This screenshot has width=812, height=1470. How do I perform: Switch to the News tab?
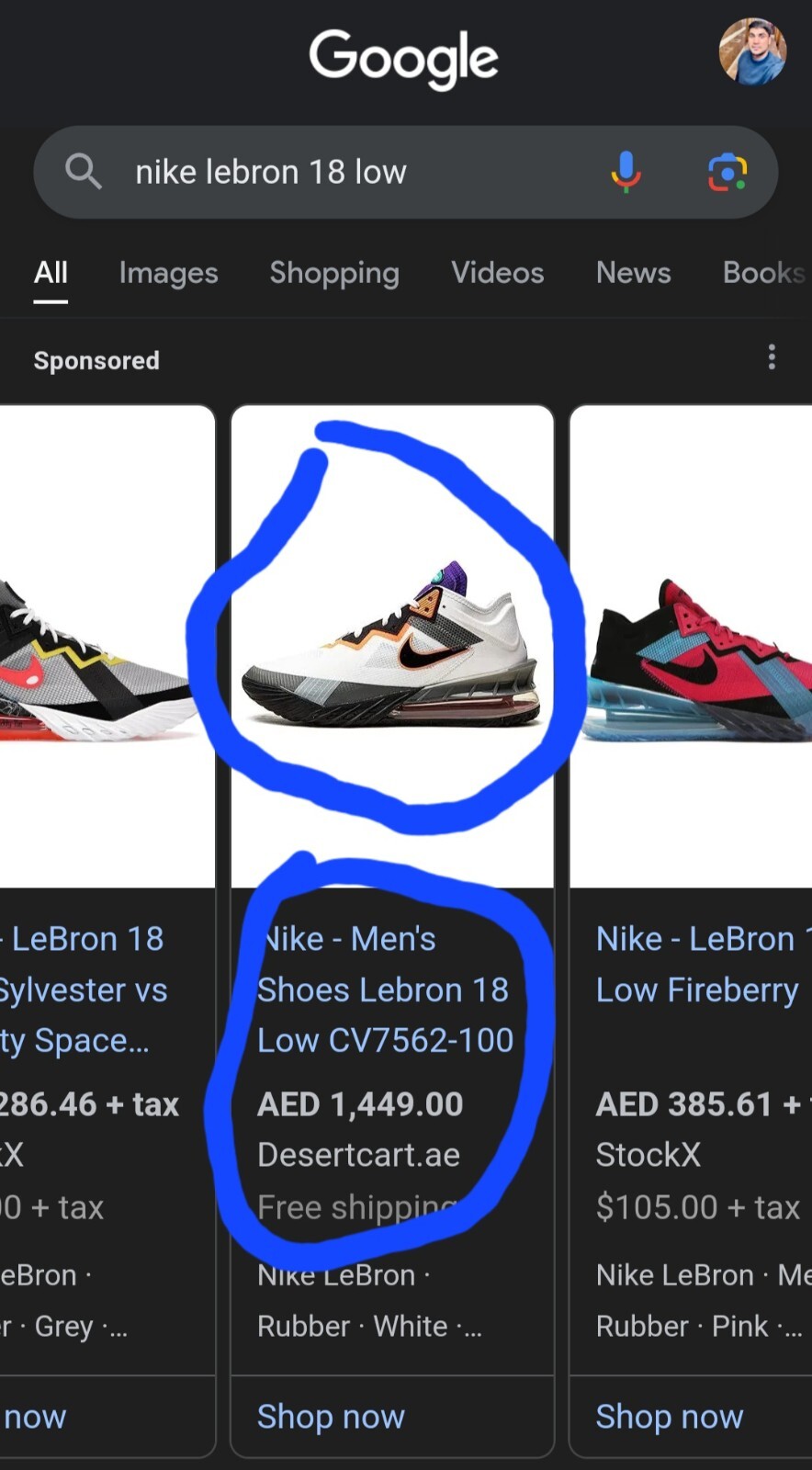coord(633,273)
